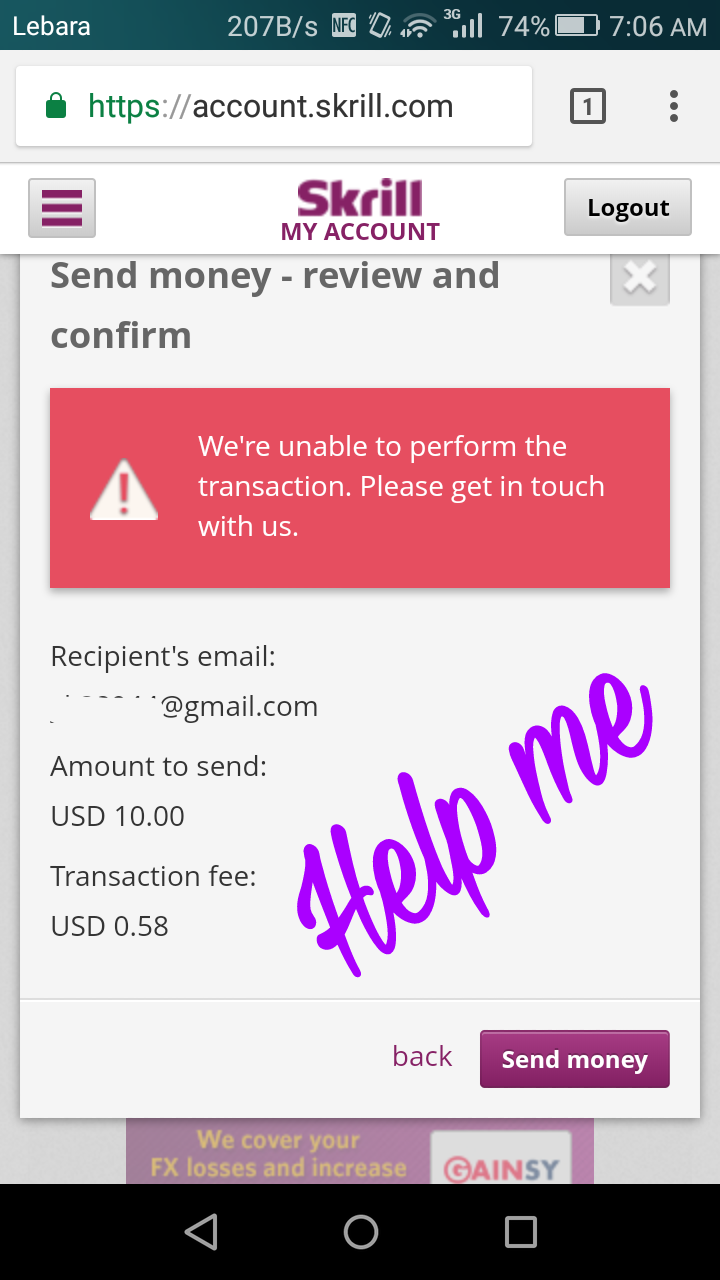Viewport: 720px width, 1280px height.
Task: Open the browser tab switcher
Action: coord(588,106)
